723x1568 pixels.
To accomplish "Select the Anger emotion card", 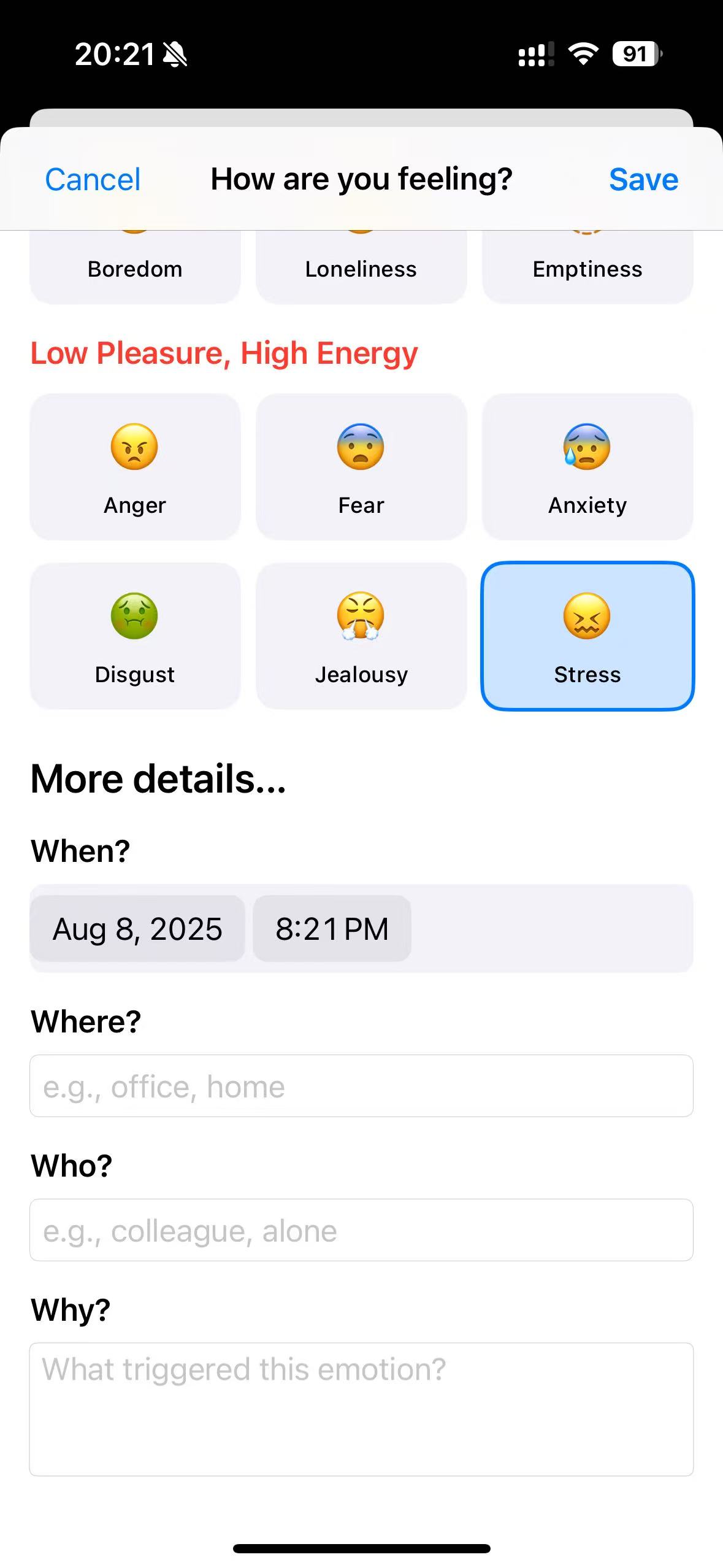I will click(135, 466).
